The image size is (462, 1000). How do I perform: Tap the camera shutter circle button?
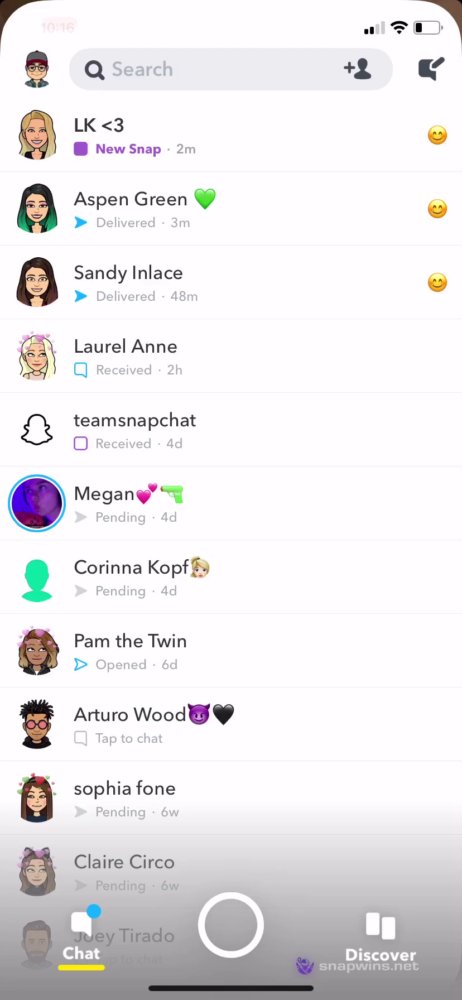pos(231,925)
